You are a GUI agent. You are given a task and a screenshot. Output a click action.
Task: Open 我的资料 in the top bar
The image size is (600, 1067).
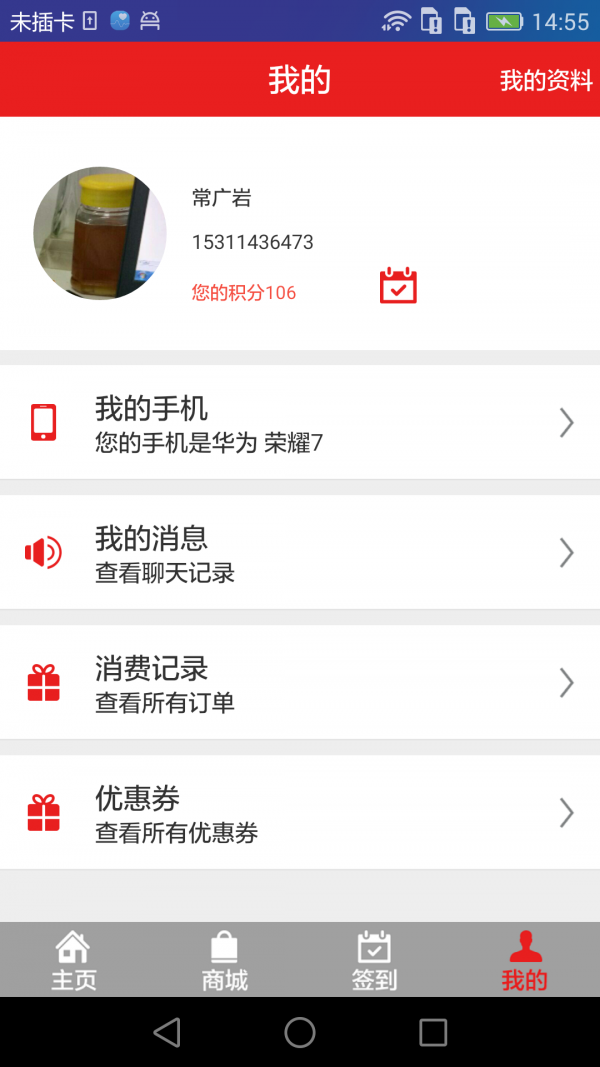546,81
